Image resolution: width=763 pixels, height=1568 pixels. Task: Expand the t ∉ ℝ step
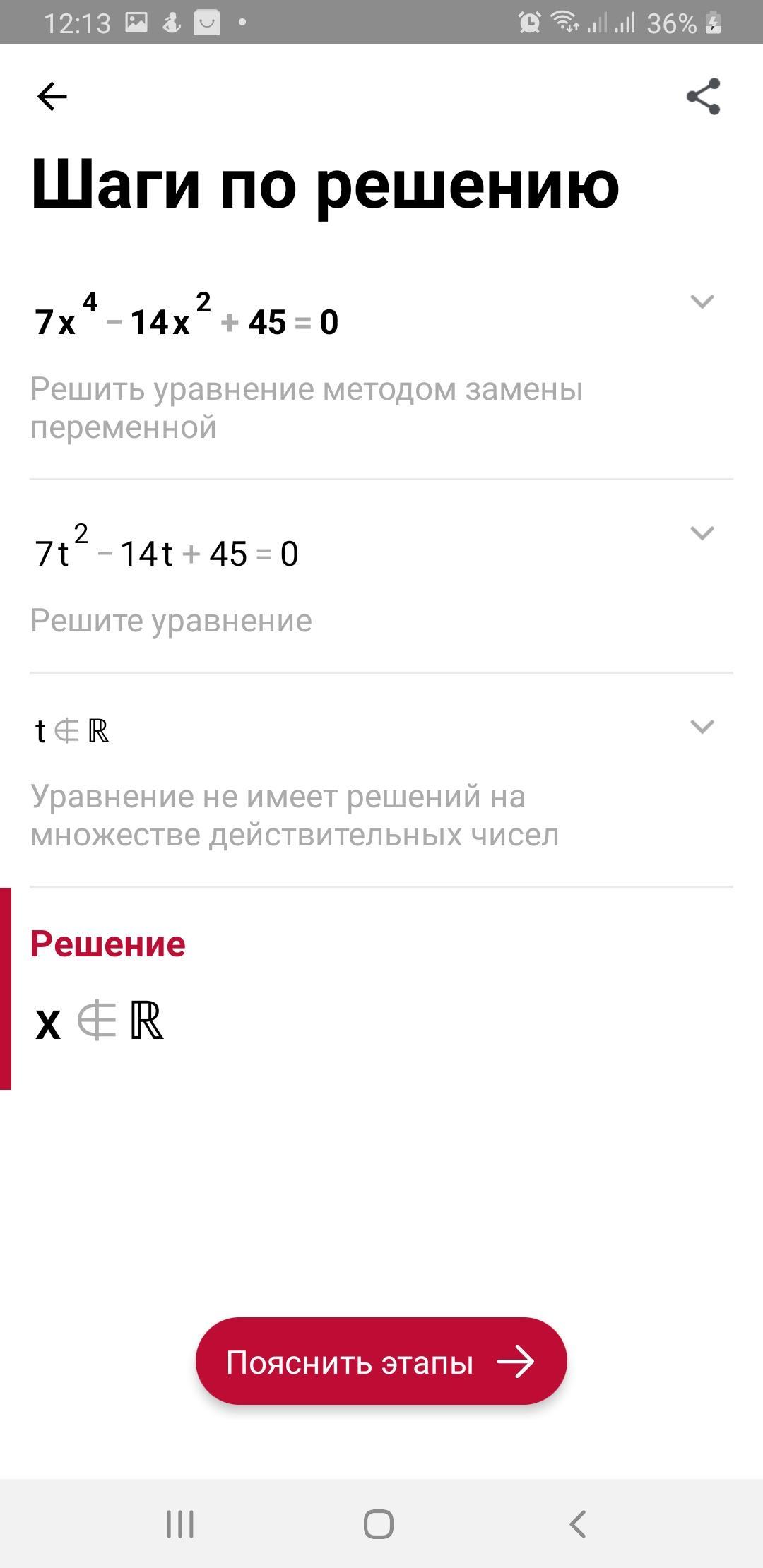(702, 726)
